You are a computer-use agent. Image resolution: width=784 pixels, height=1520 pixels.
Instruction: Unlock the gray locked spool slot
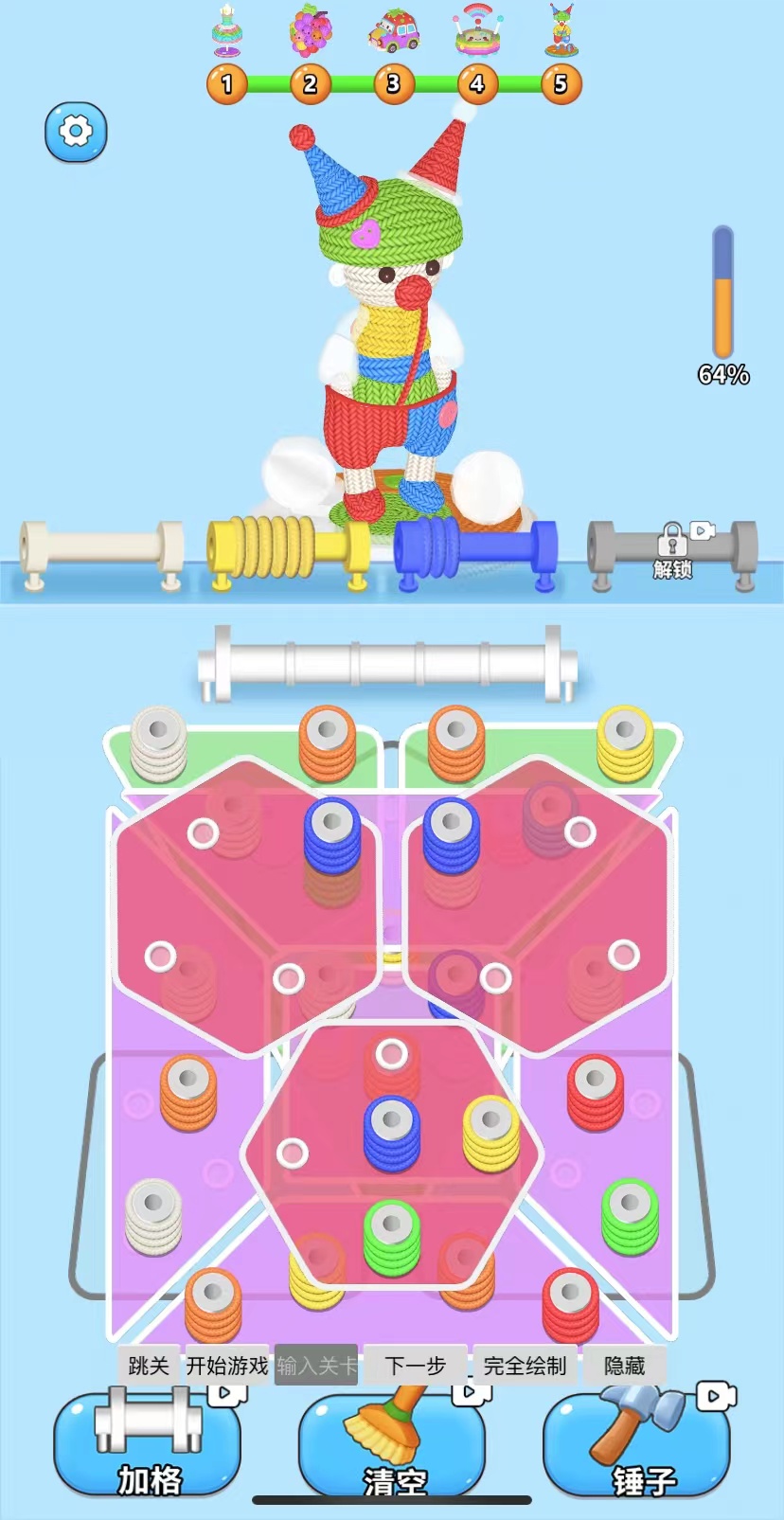pos(672,551)
